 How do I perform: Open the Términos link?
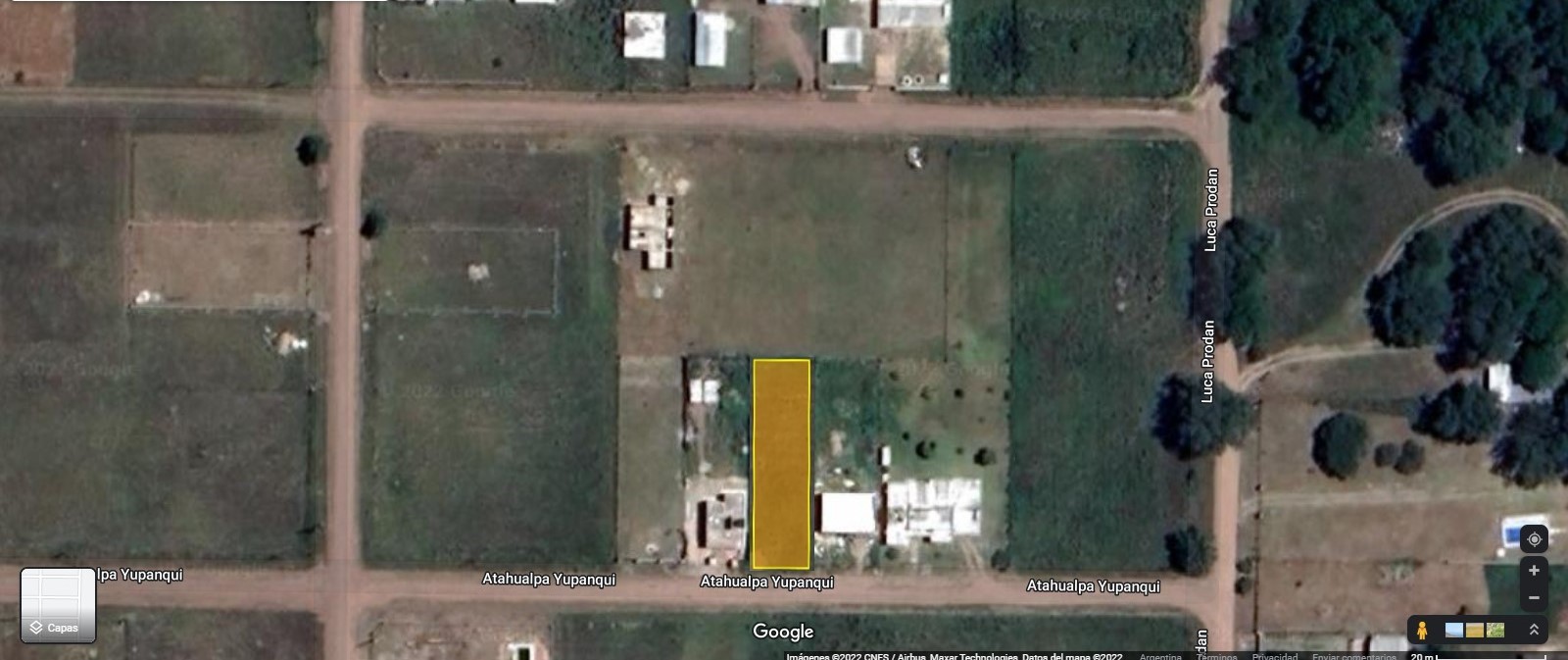(x=1216, y=656)
